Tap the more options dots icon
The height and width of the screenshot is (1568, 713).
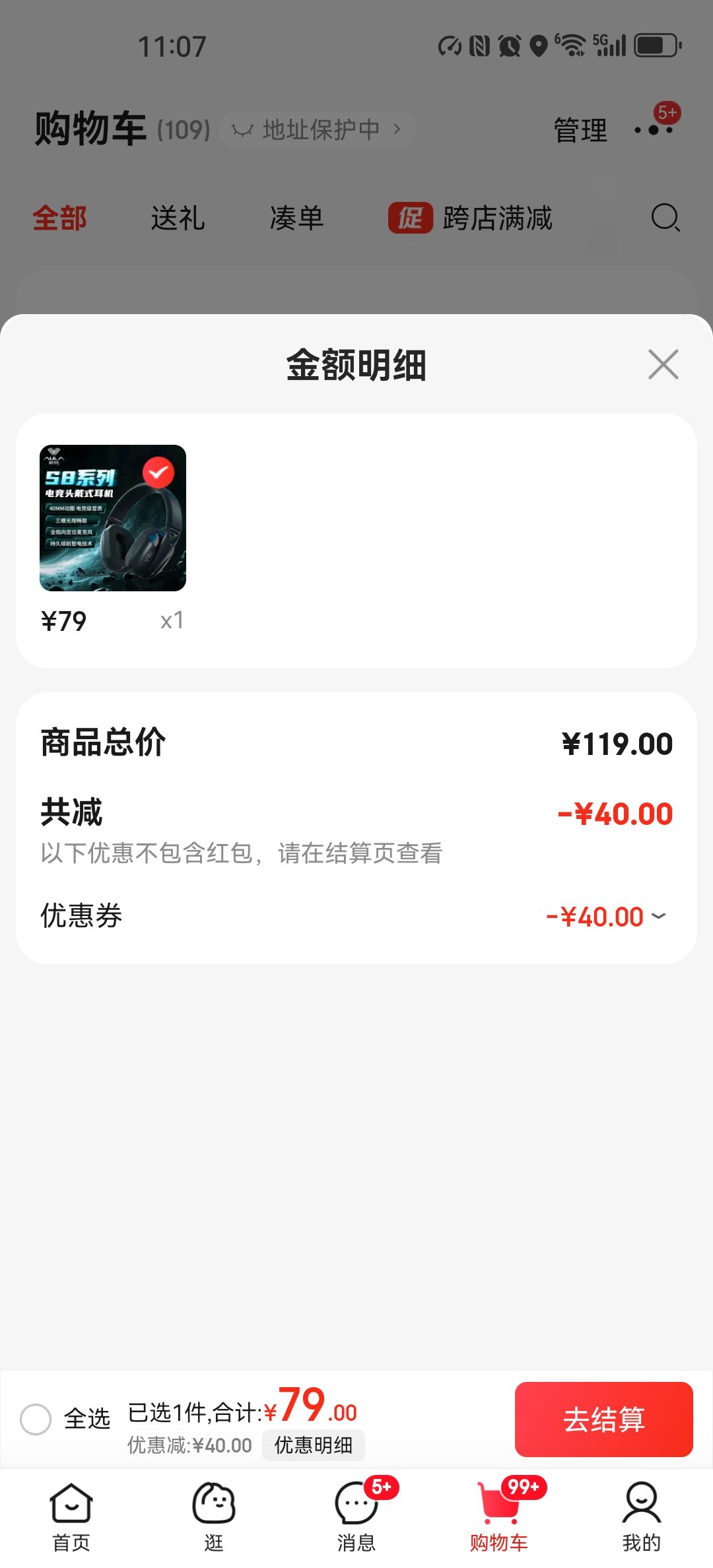[653, 129]
